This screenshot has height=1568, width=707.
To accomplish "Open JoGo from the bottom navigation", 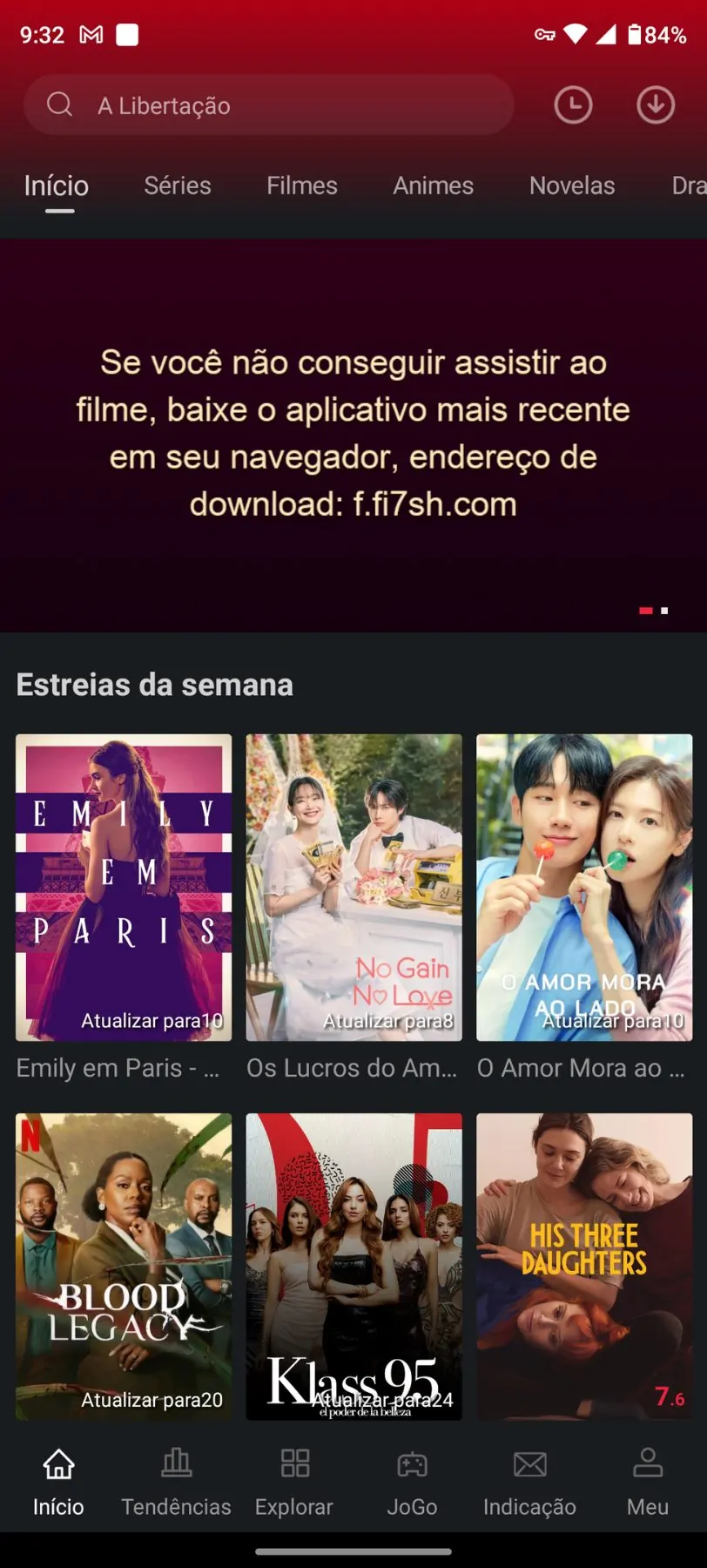I will pos(412,1463).
